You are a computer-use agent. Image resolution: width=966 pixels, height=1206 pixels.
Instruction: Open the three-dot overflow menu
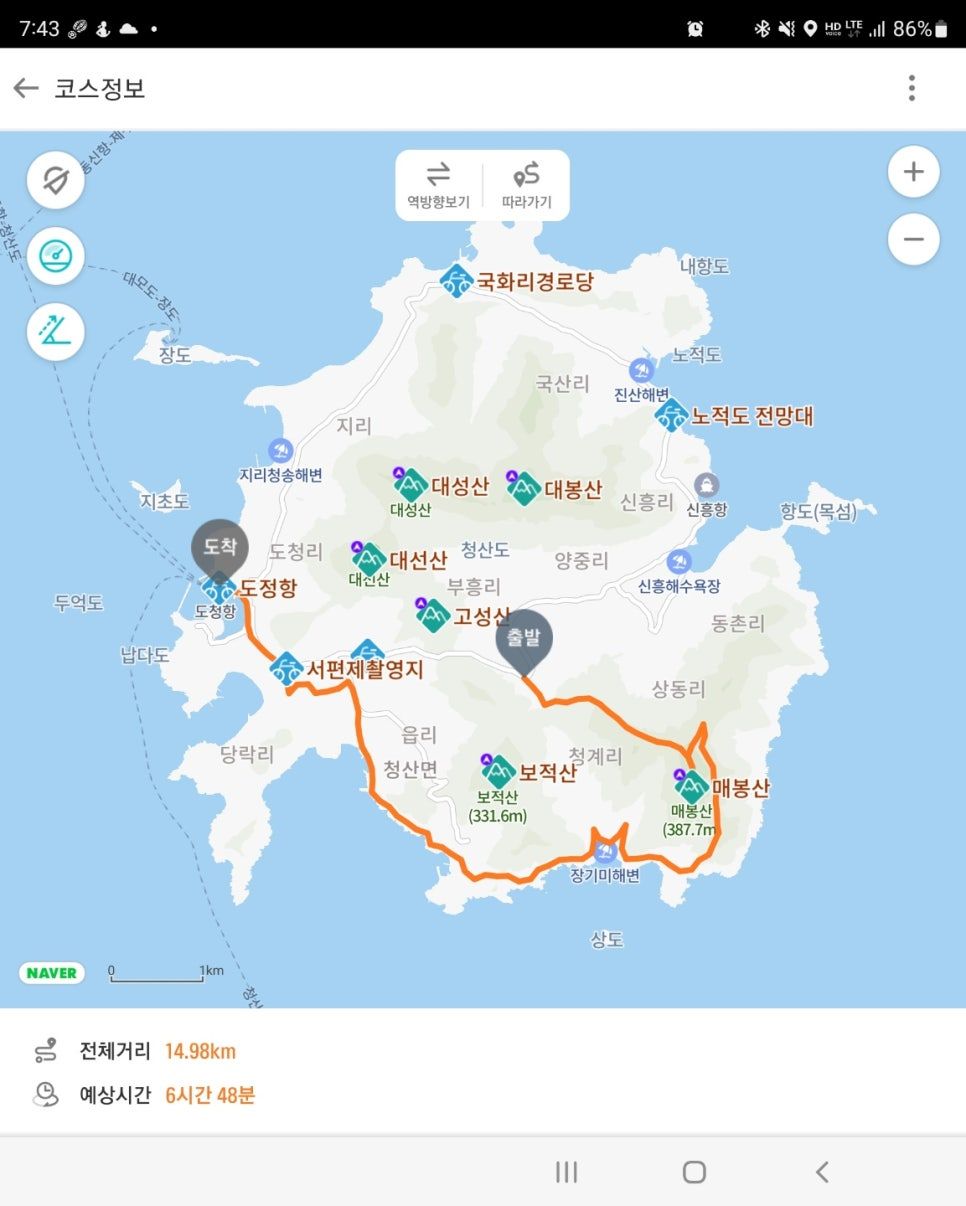click(x=911, y=88)
